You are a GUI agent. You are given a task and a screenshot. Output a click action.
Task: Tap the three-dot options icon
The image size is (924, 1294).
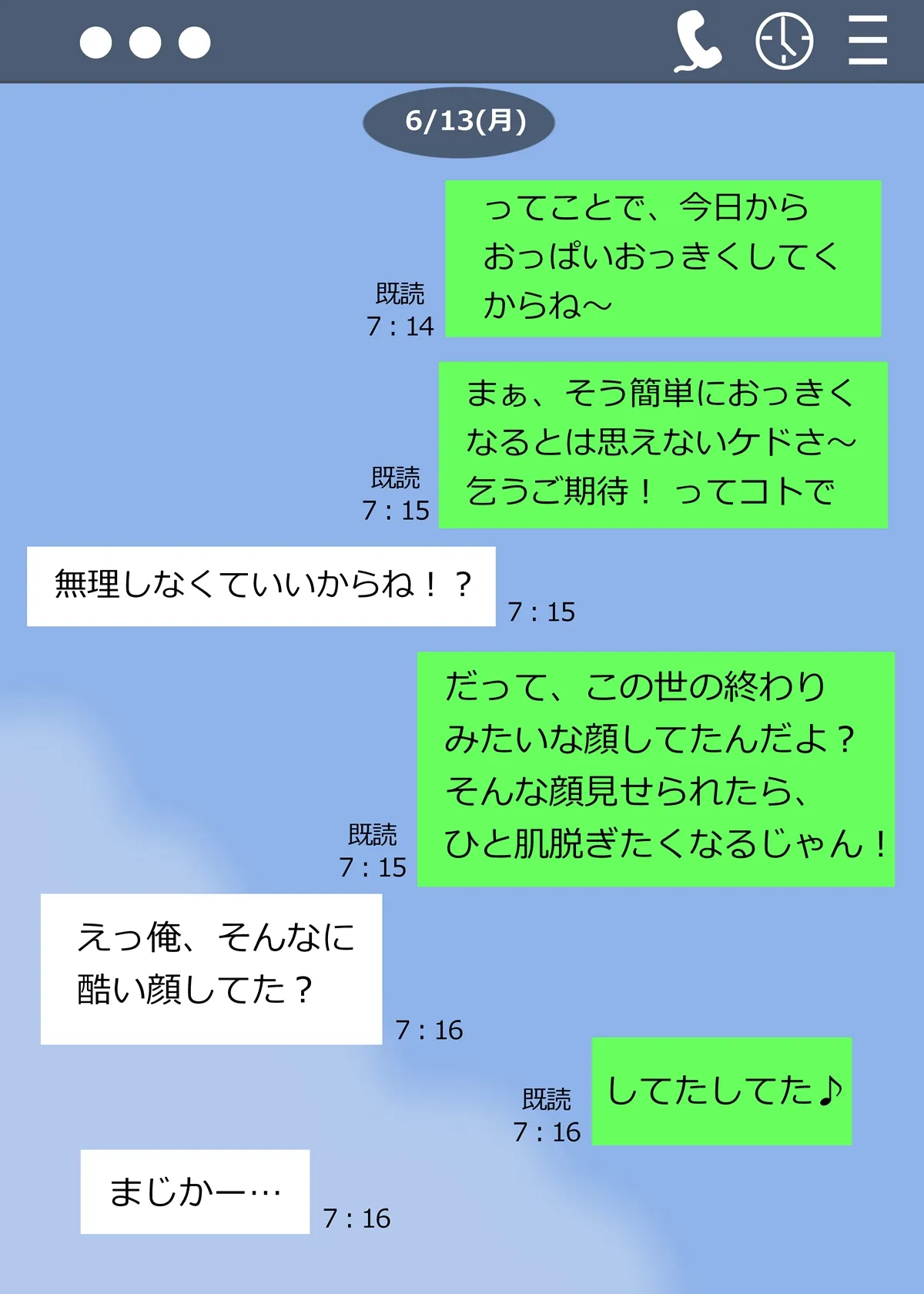146,42
